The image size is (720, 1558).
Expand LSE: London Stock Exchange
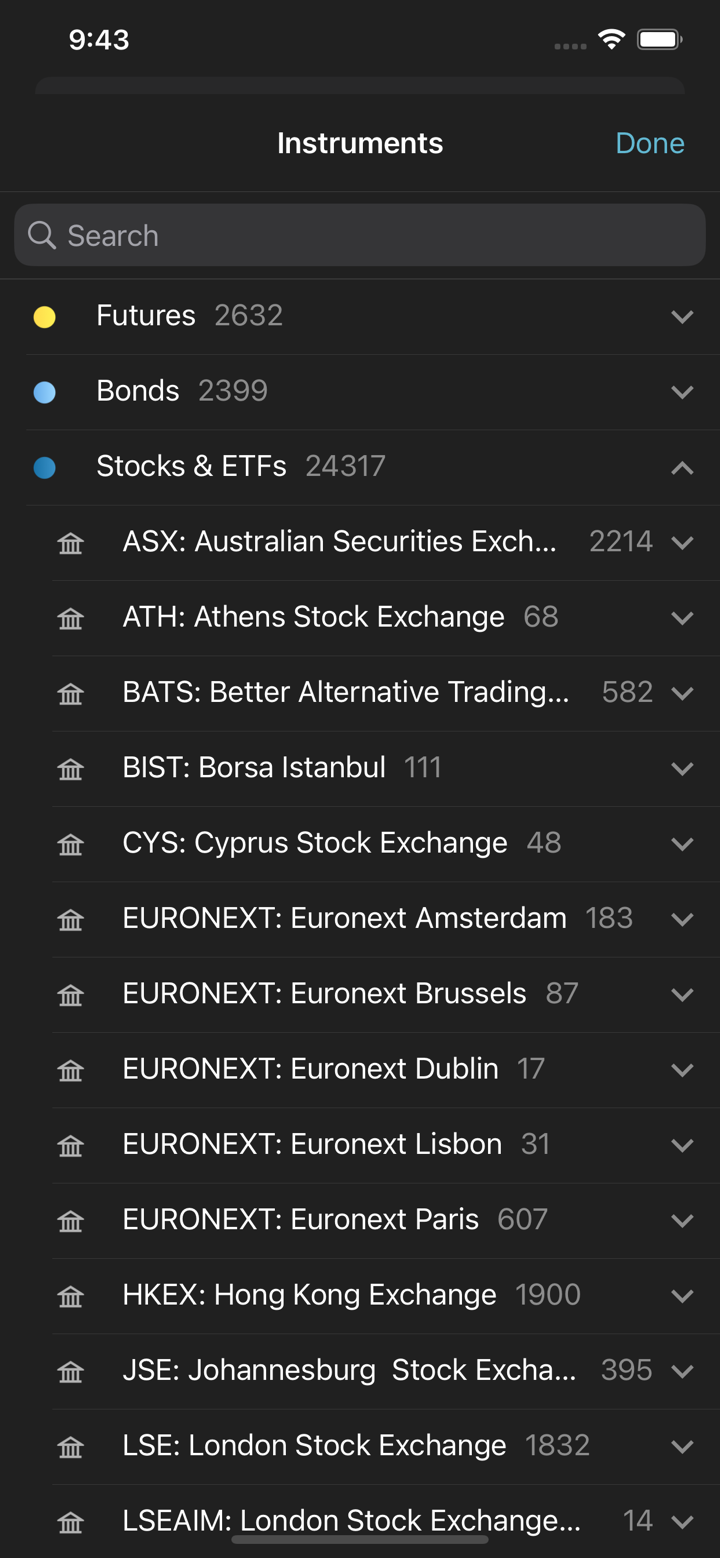pos(682,1446)
